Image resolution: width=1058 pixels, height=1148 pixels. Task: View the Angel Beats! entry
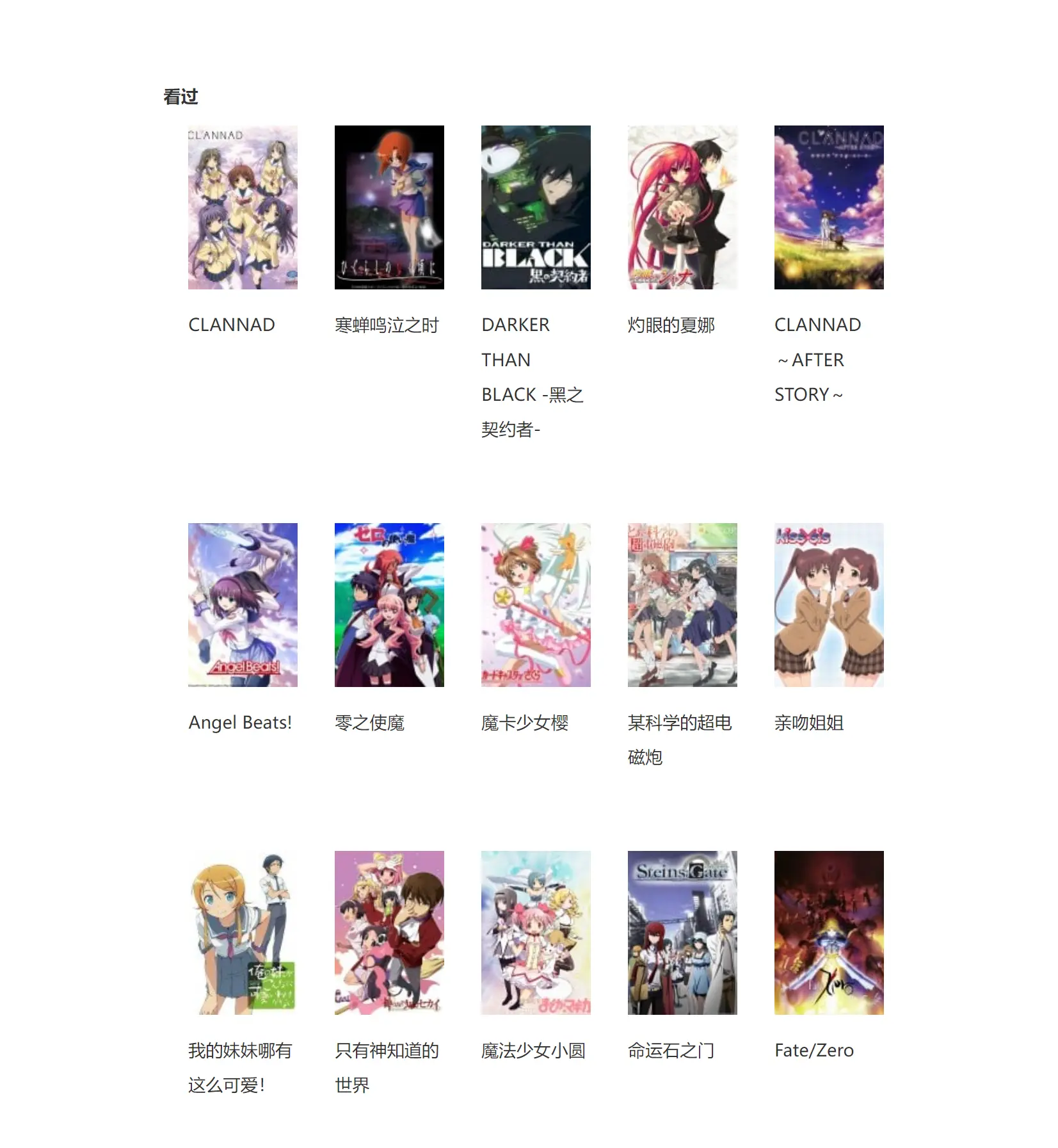coord(243,605)
